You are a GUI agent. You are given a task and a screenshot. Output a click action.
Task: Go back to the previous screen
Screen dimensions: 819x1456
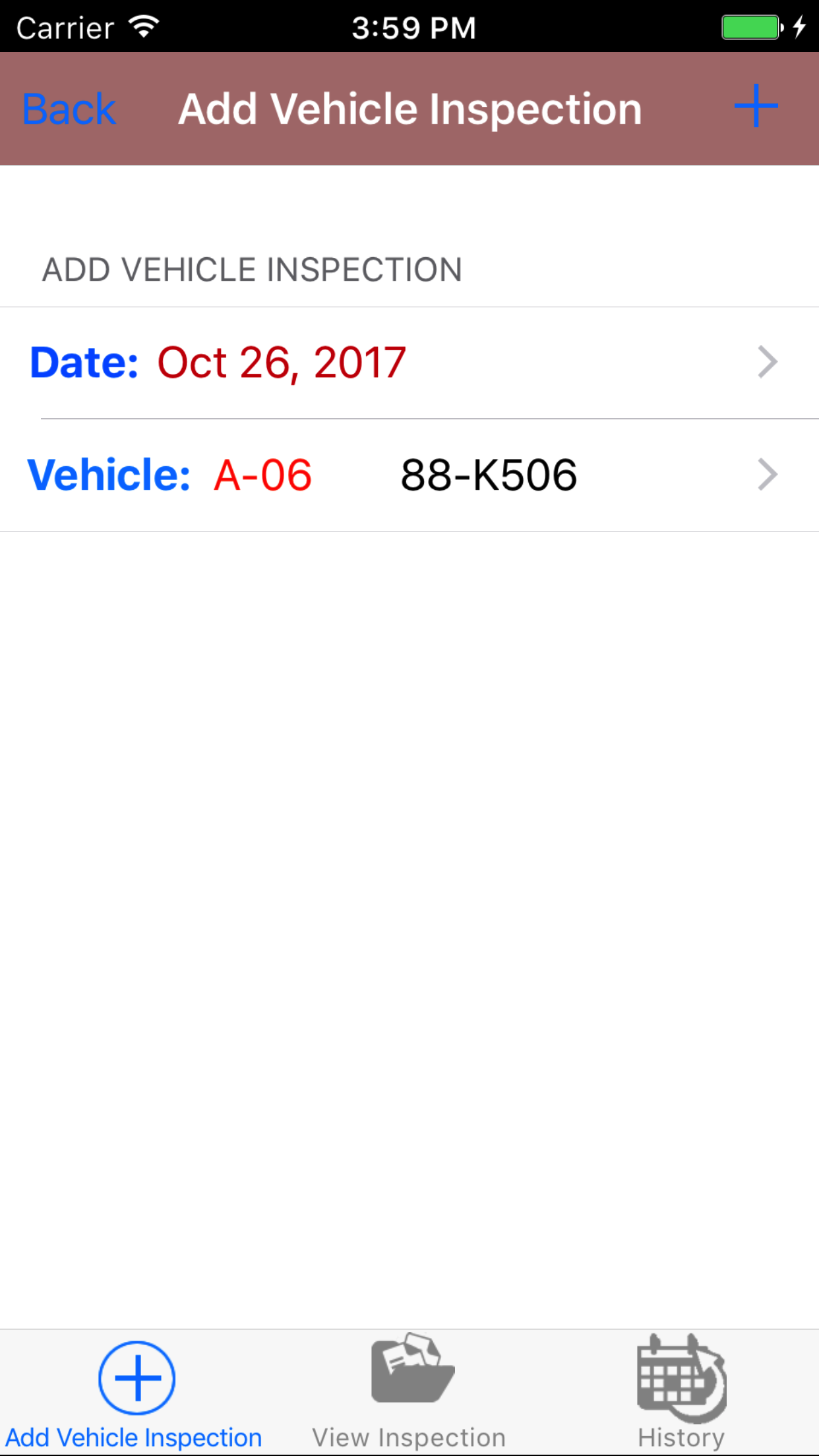coord(69,109)
